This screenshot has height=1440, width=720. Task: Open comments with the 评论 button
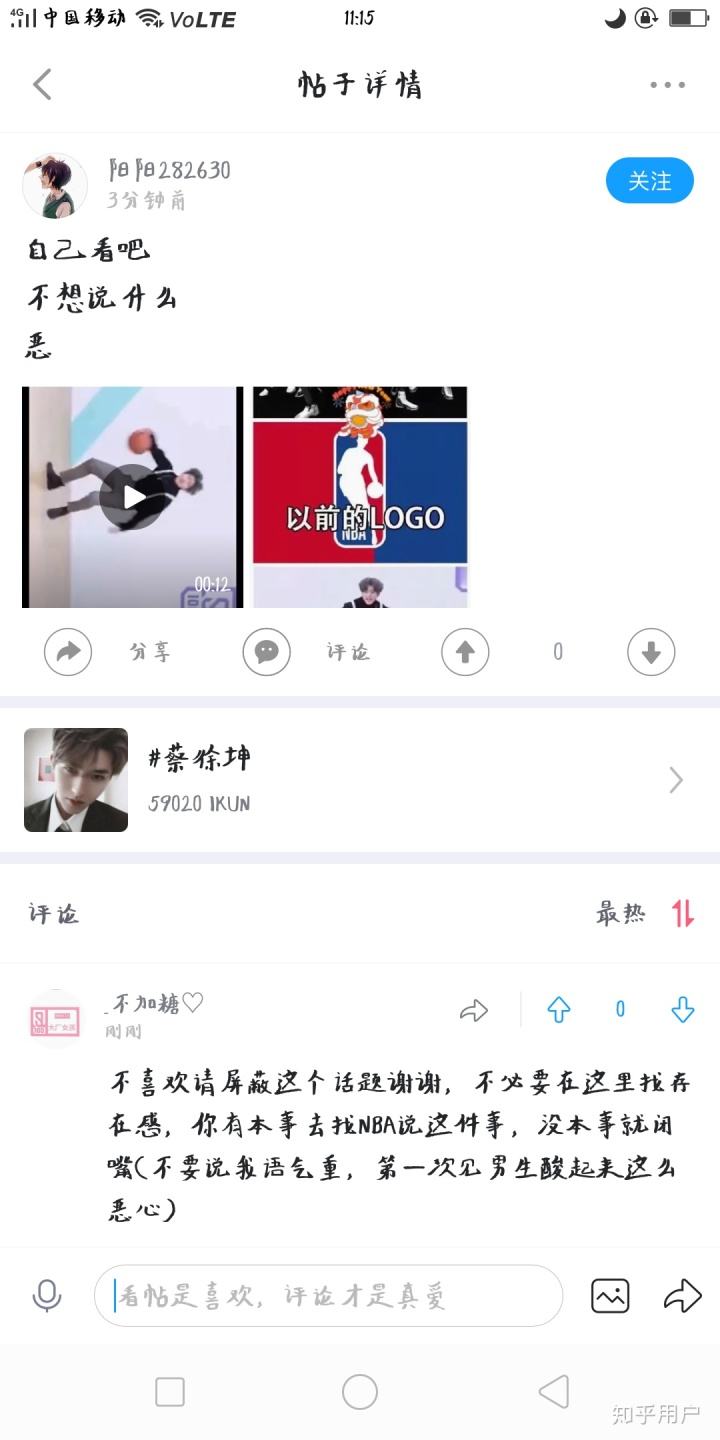tap(267, 653)
